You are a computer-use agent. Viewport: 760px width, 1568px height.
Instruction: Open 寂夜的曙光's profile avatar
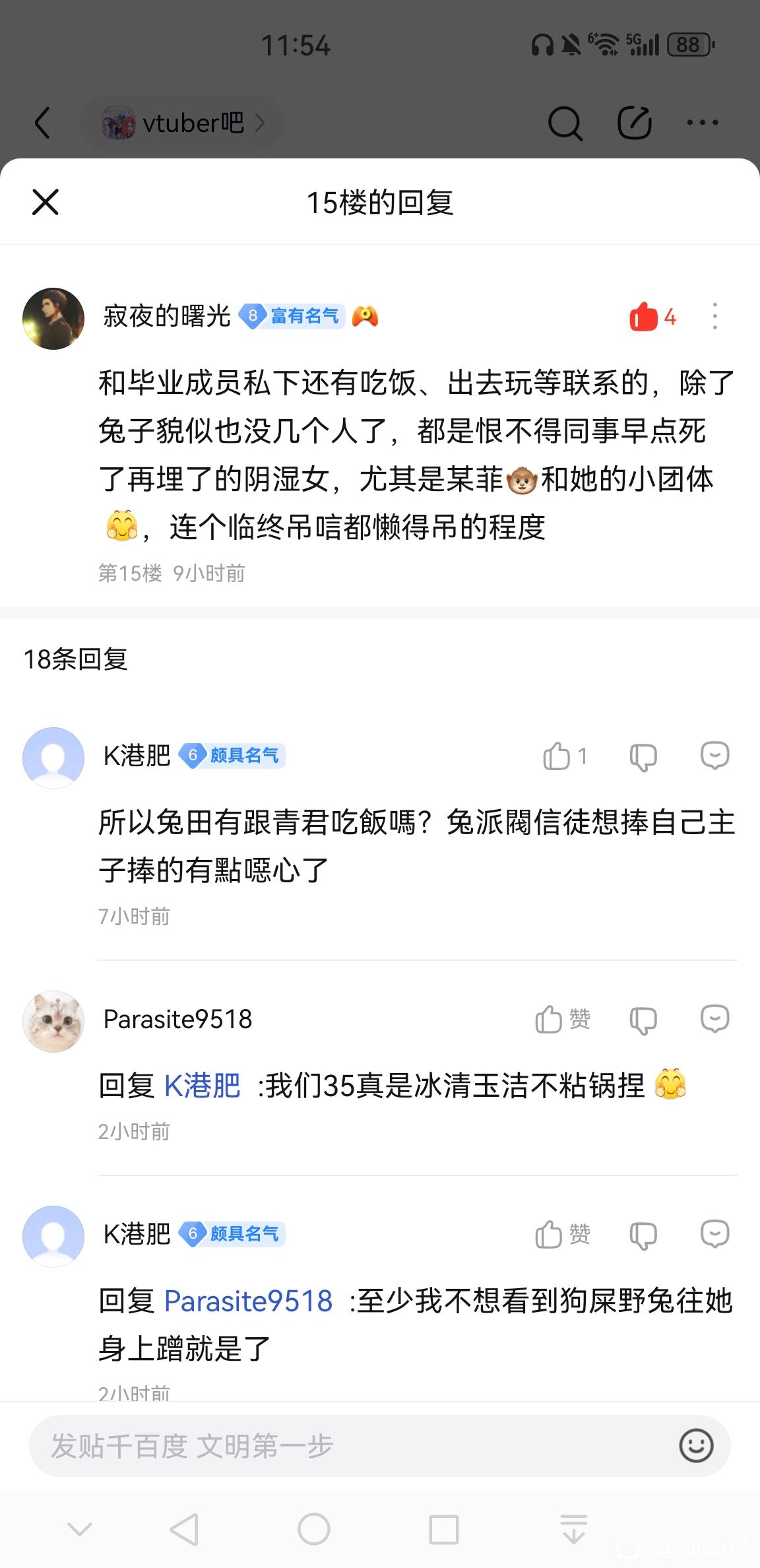[x=53, y=318]
